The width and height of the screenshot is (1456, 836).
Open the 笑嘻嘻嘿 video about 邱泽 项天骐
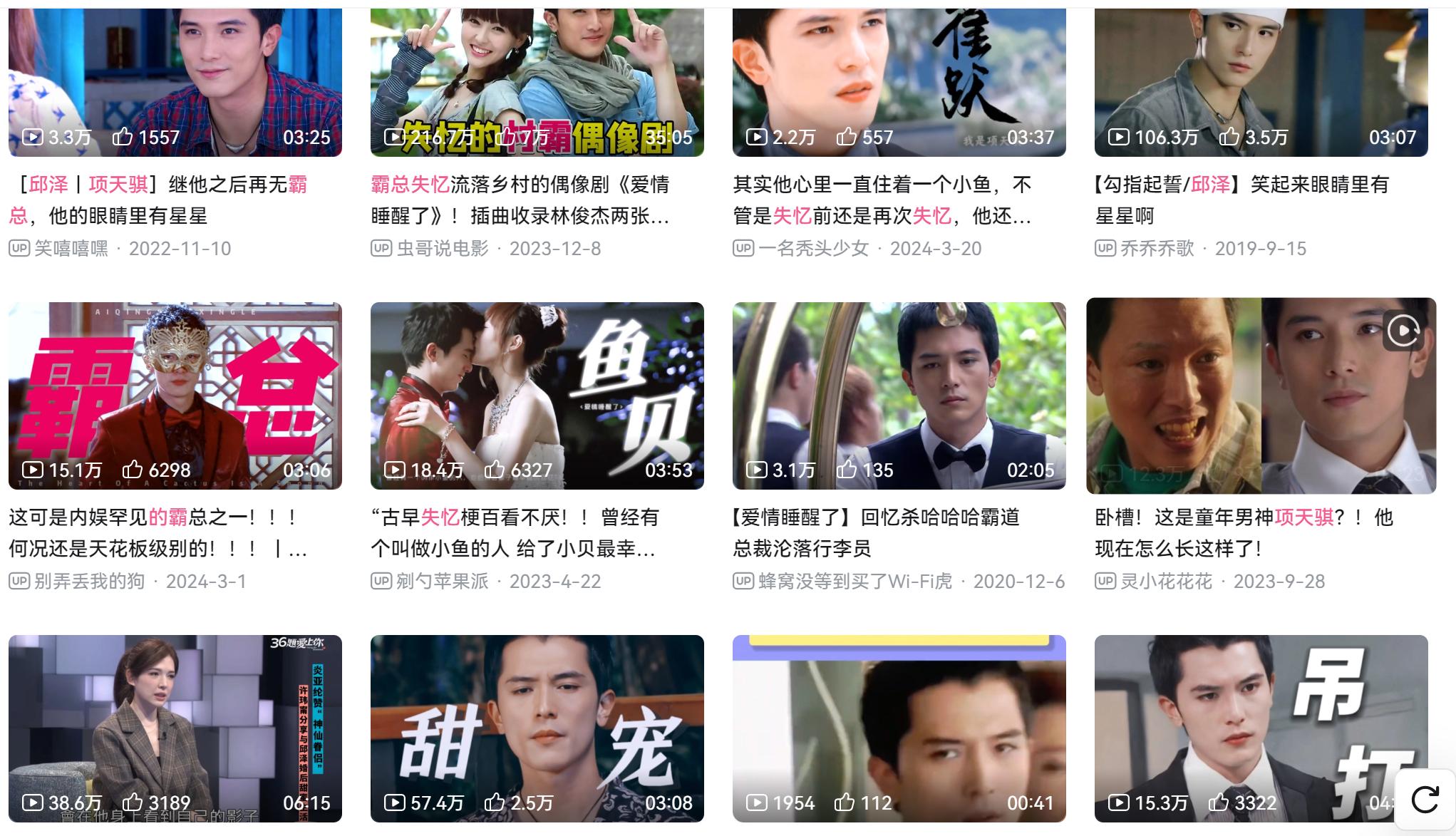point(175,82)
